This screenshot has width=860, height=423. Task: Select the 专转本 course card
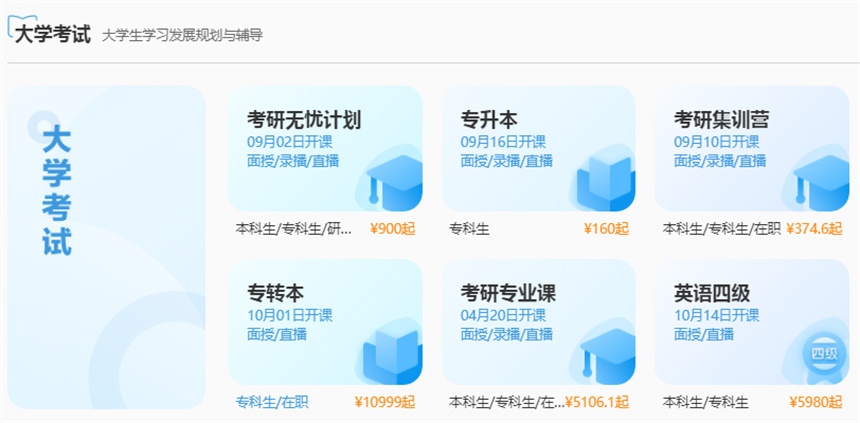pos(325,322)
